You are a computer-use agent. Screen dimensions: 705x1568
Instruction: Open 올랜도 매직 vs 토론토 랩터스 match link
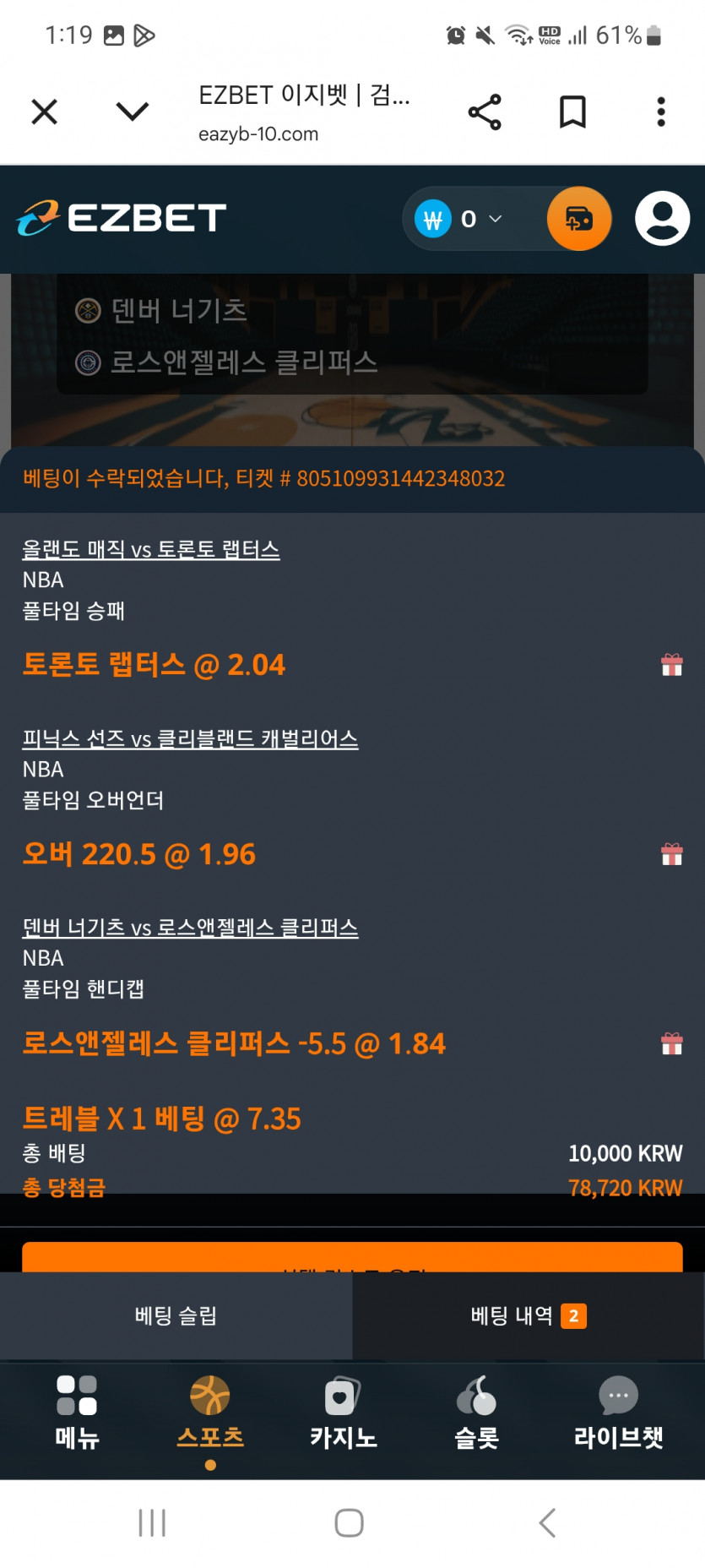tap(151, 549)
